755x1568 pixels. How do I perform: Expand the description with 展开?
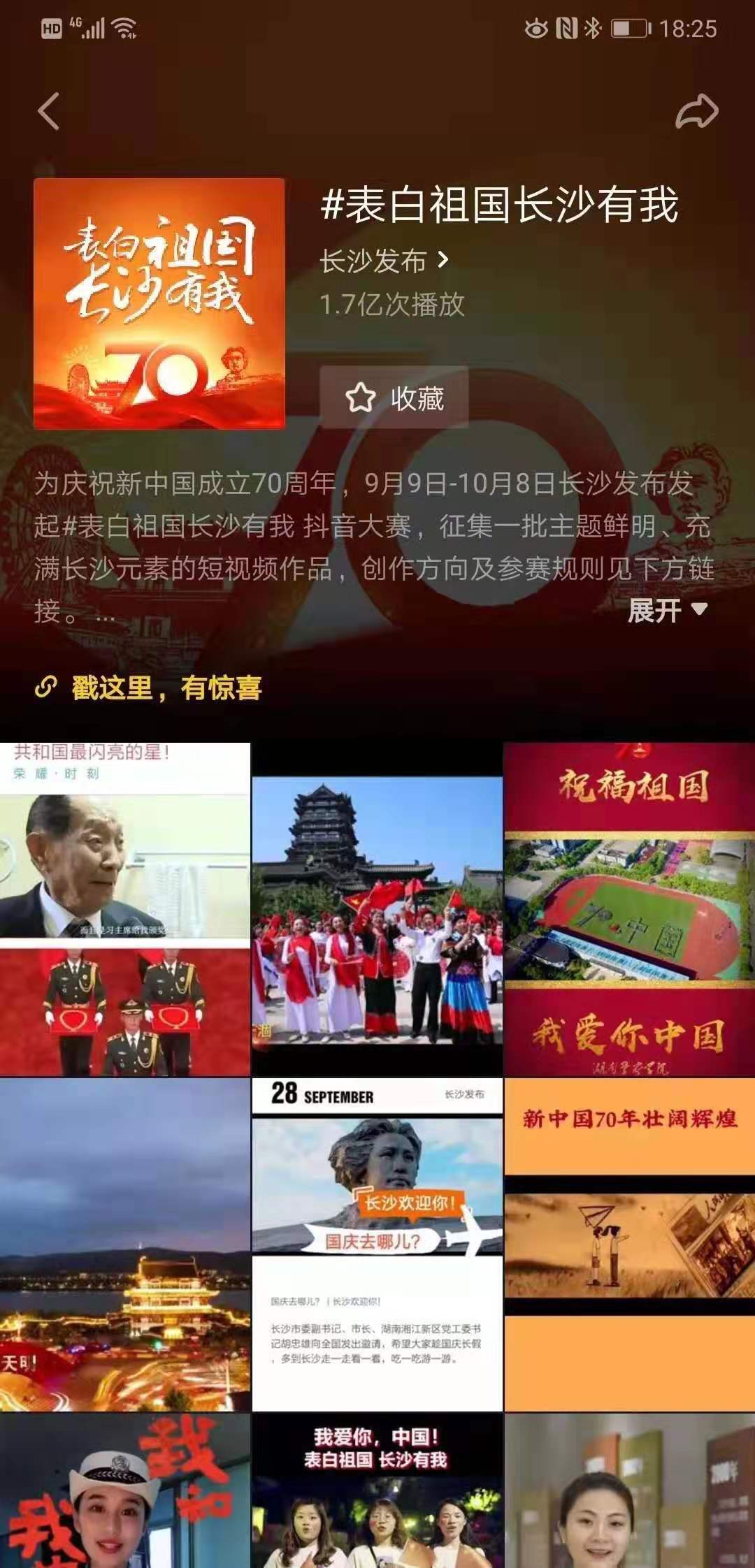click(667, 611)
